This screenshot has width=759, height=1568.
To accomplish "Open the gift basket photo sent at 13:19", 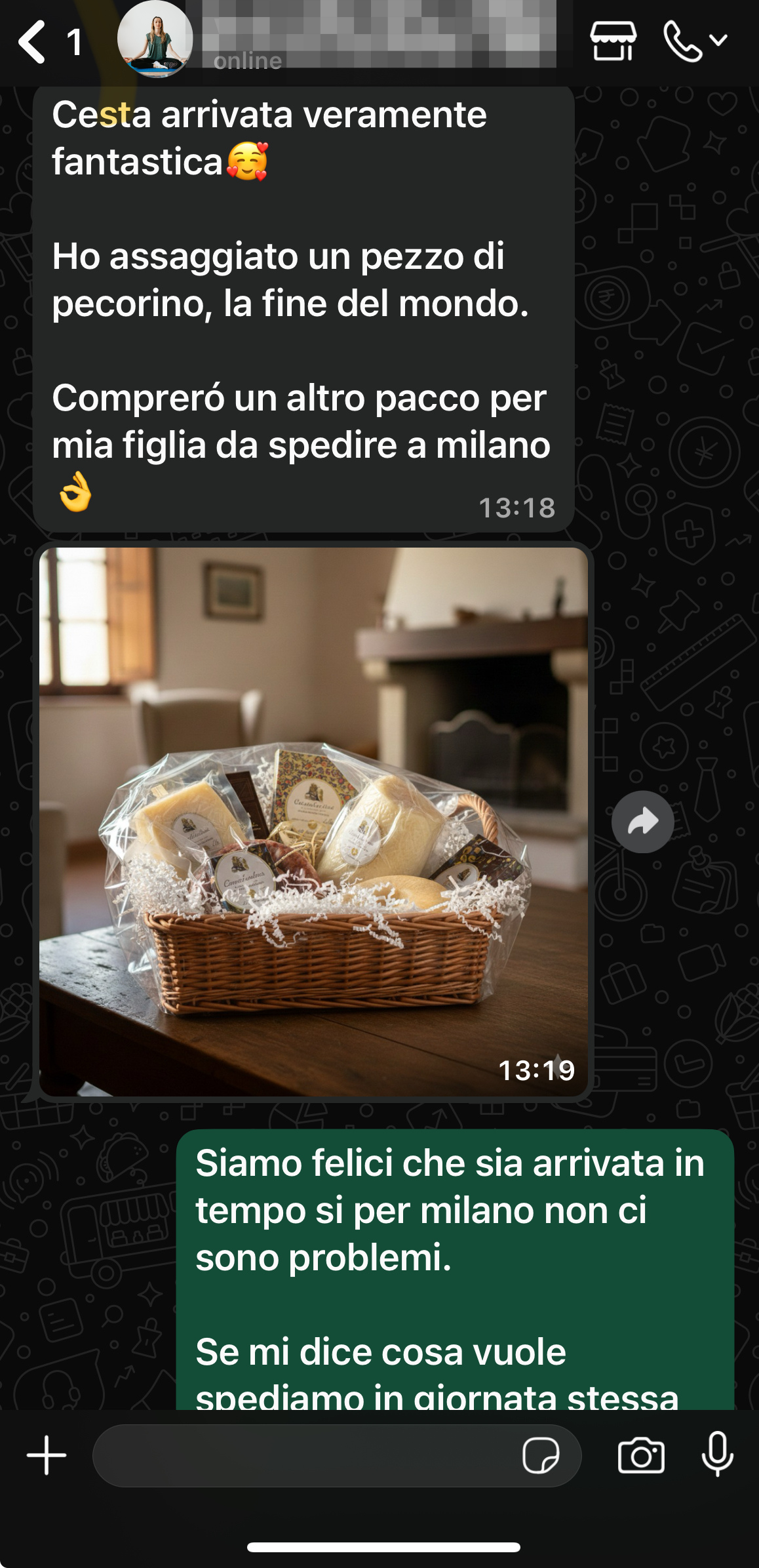I will pyautogui.click(x=313, y=821).
